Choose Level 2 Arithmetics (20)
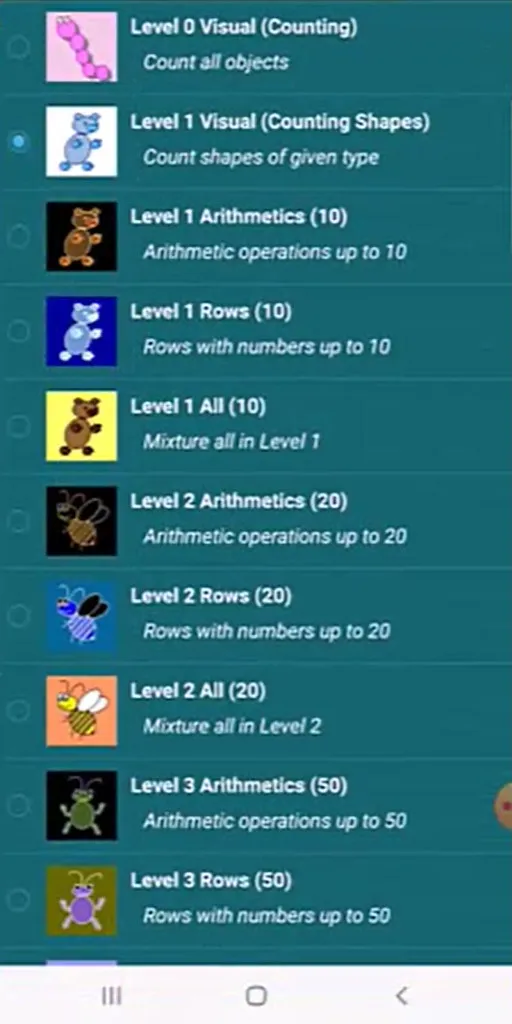 click(x=256, y=520)
